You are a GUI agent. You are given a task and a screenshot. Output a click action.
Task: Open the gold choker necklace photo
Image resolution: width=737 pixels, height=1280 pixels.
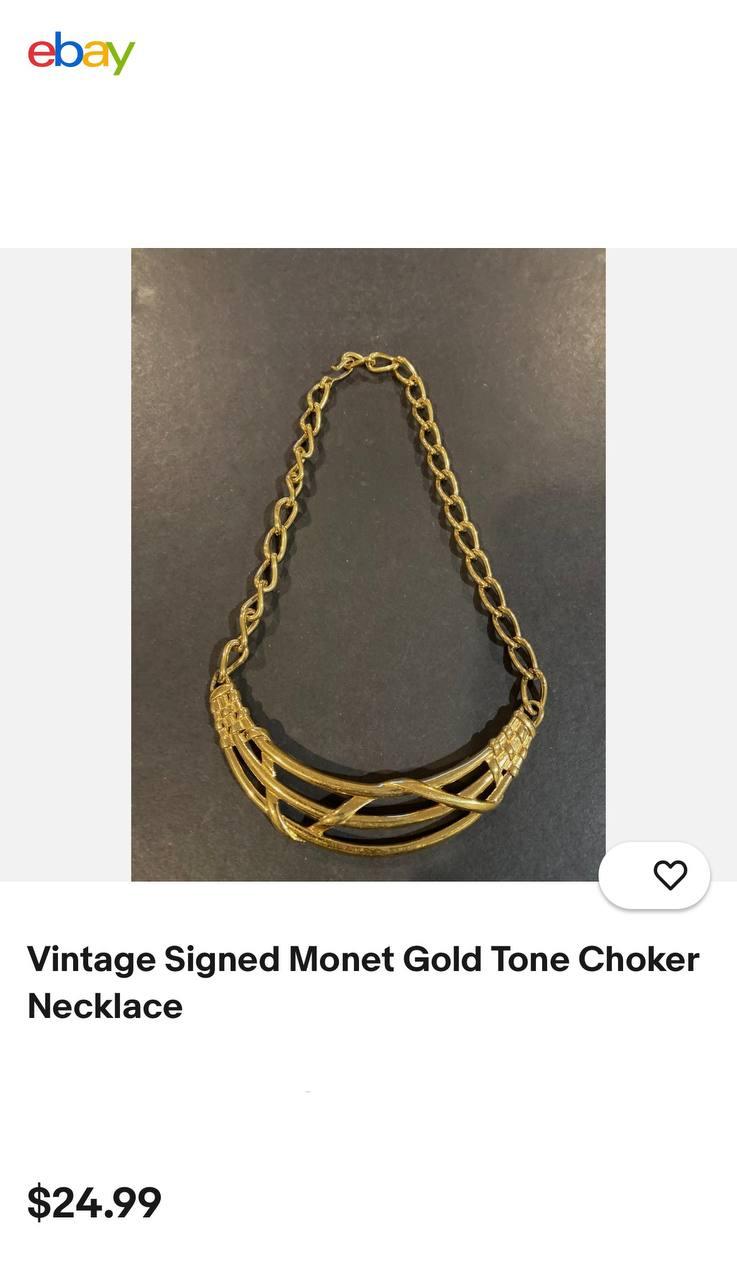click(368, 564)
